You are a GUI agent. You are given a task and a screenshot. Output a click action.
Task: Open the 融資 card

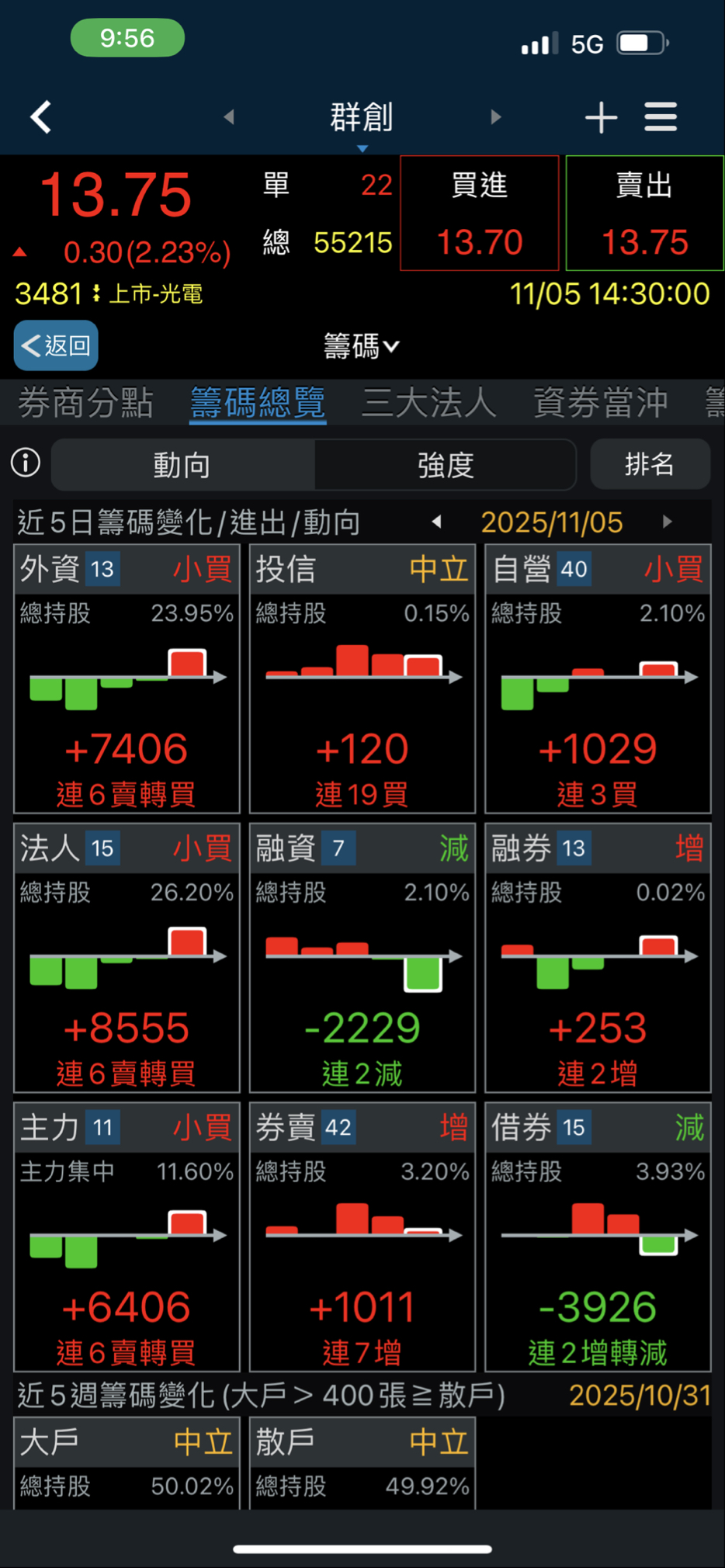[362, 958]
